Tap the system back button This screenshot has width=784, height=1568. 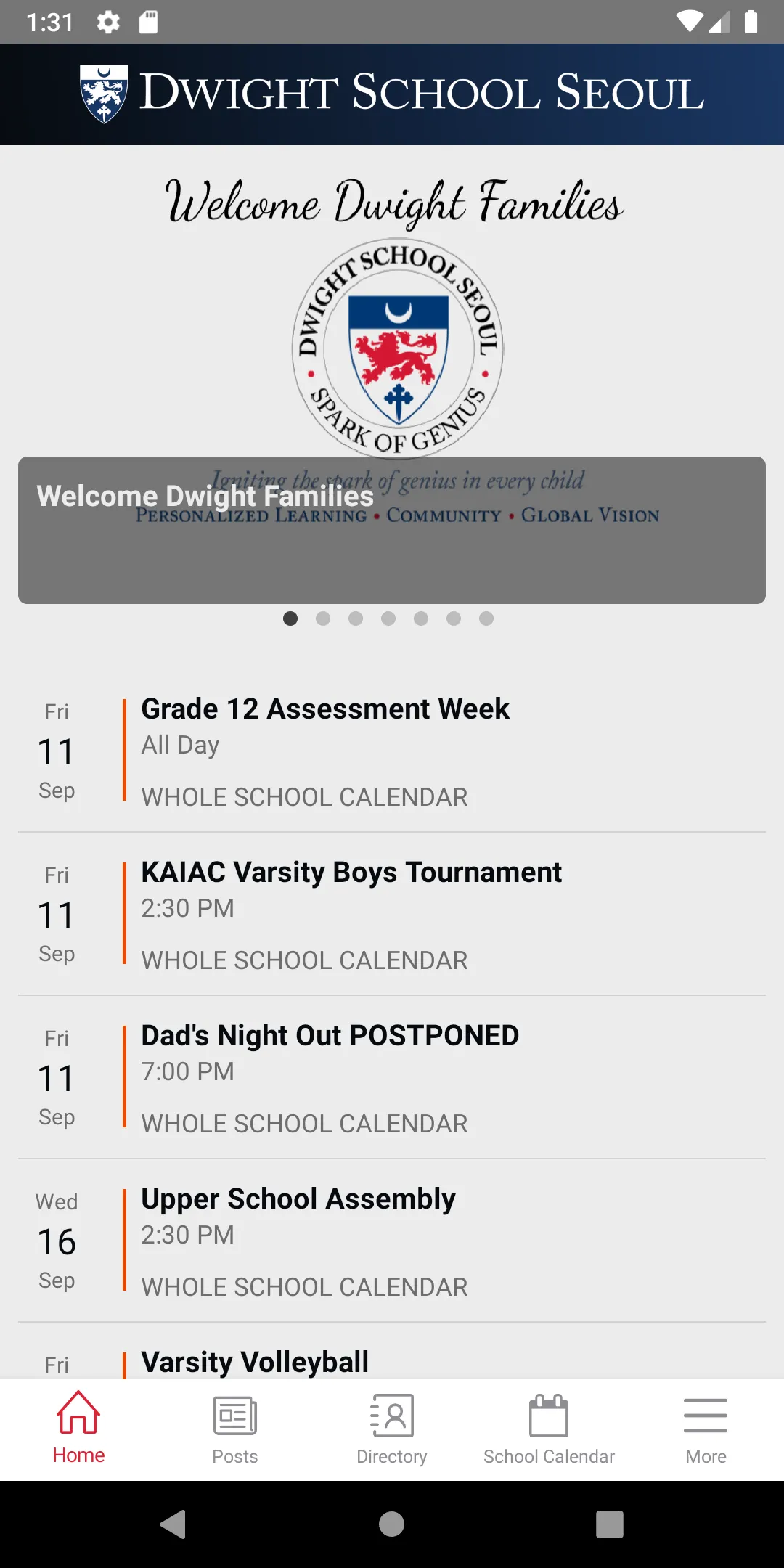(x=173, y=1524)
